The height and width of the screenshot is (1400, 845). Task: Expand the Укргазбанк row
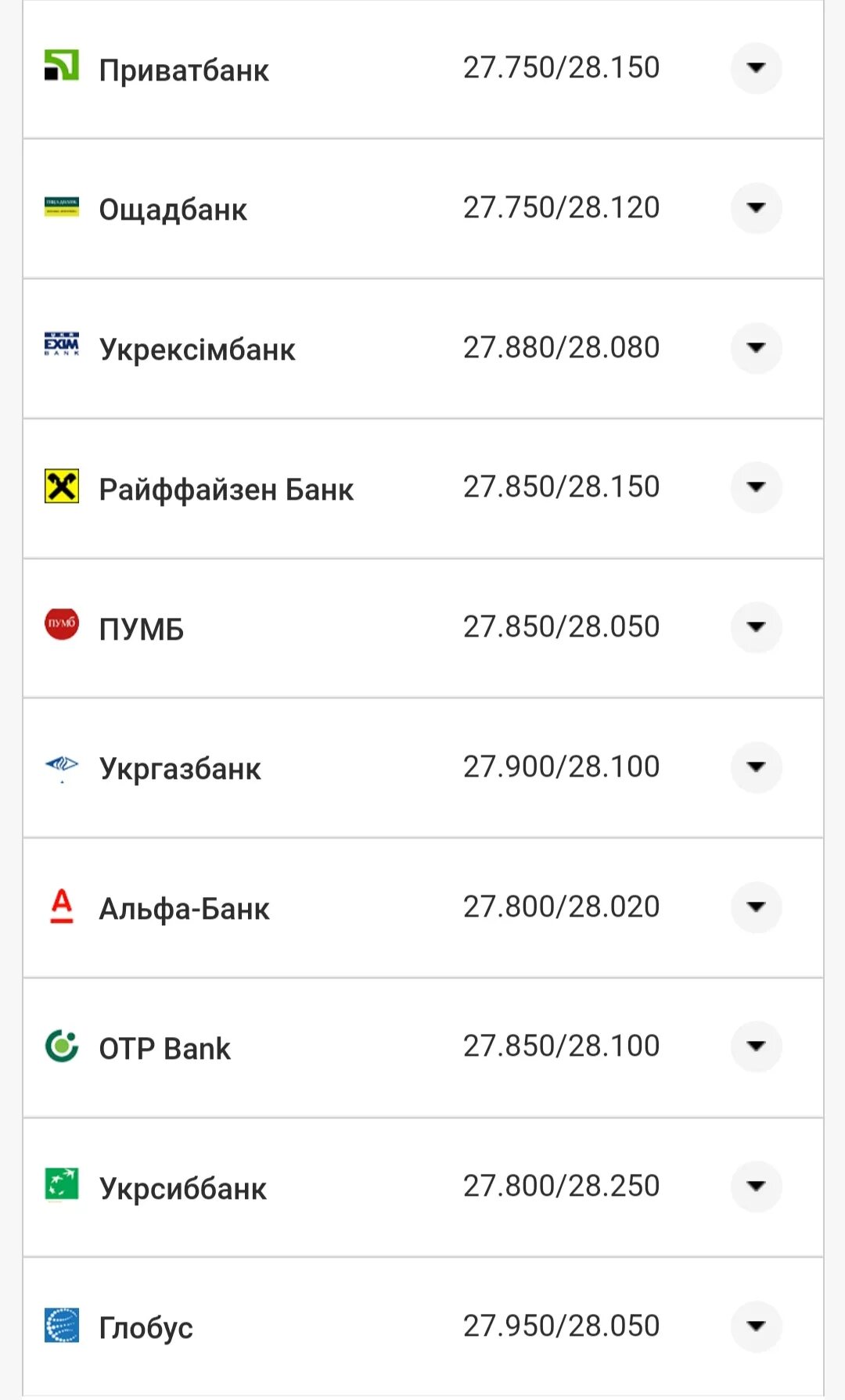pos(756,767)
